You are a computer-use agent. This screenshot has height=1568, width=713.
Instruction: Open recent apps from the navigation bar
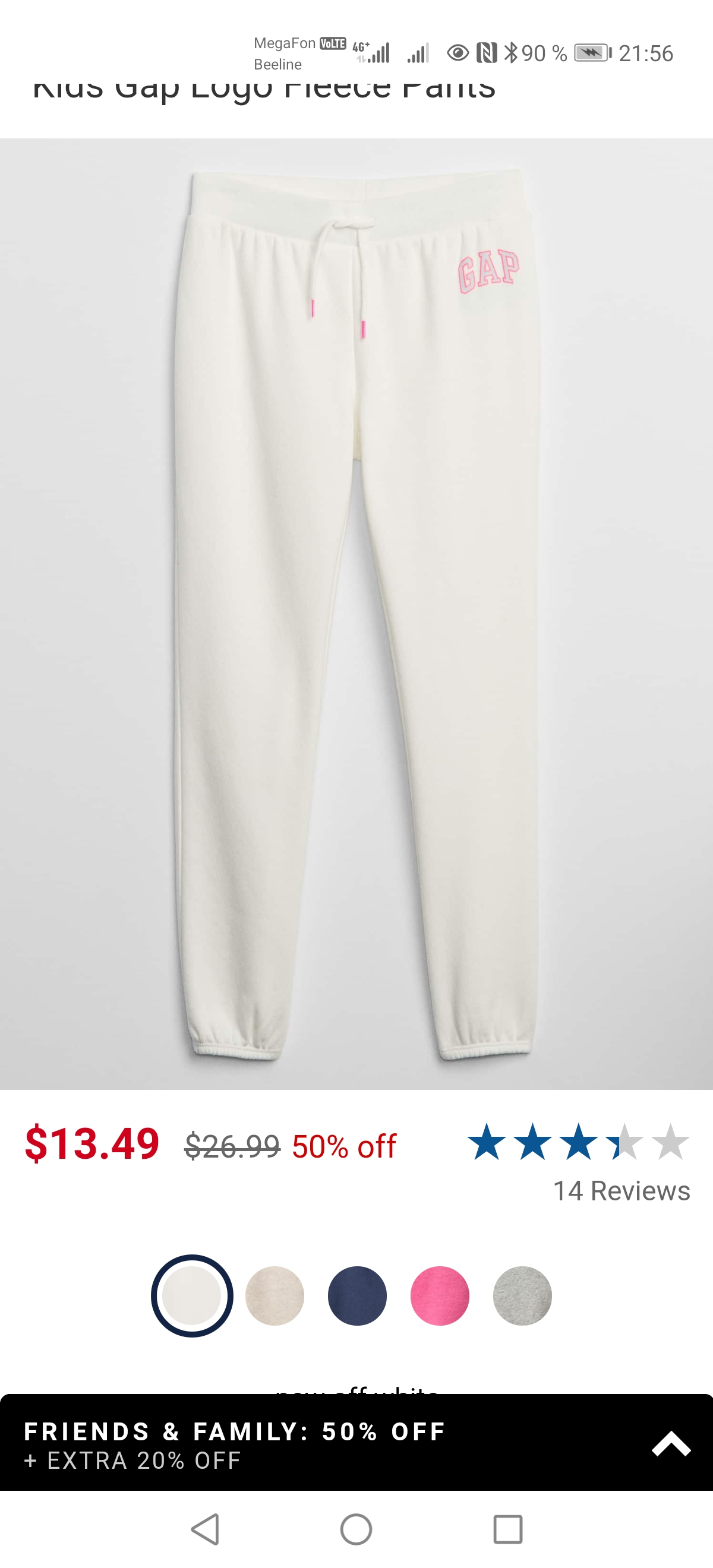[x=508, y=1529]
